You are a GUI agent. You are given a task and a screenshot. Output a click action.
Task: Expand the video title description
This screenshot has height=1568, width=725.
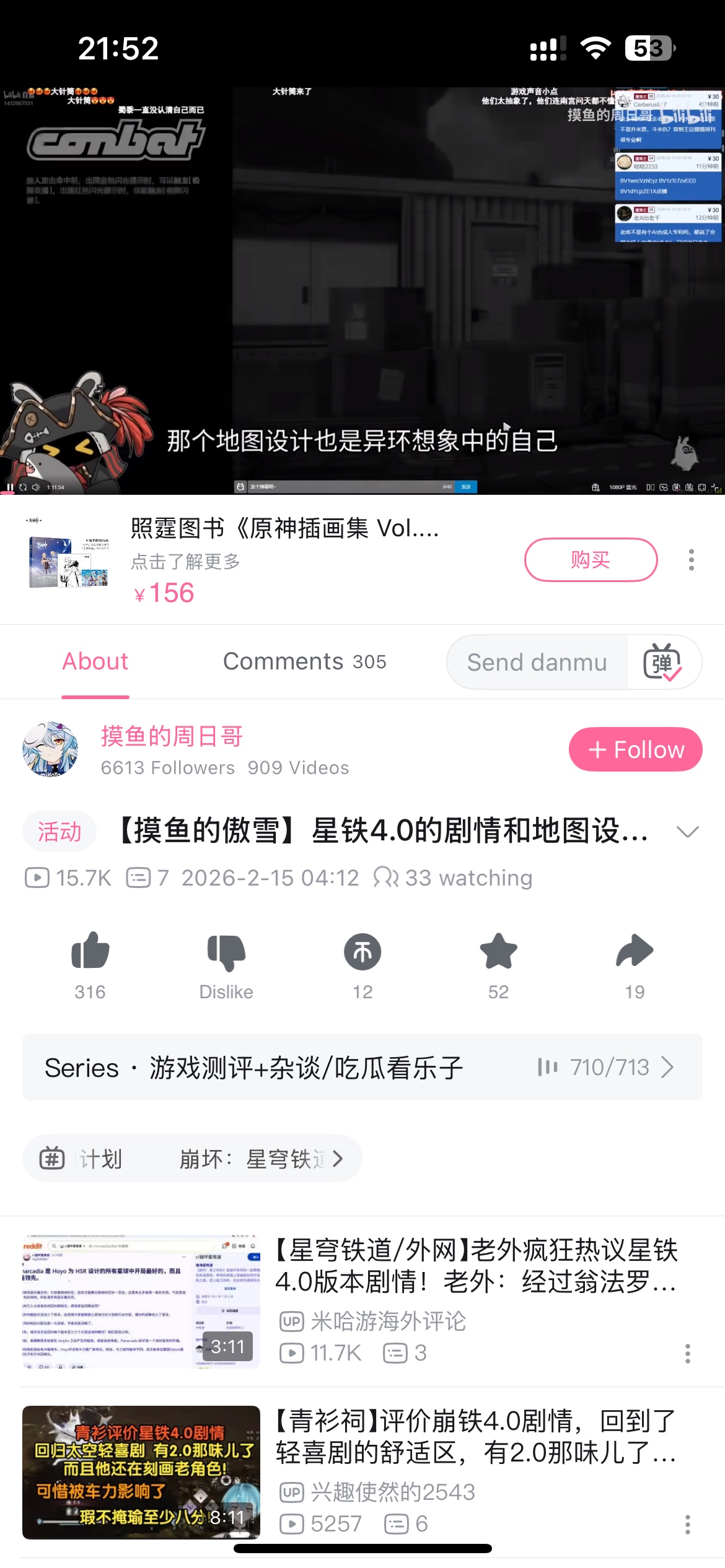pyautogui.click(x=687, y=831)
